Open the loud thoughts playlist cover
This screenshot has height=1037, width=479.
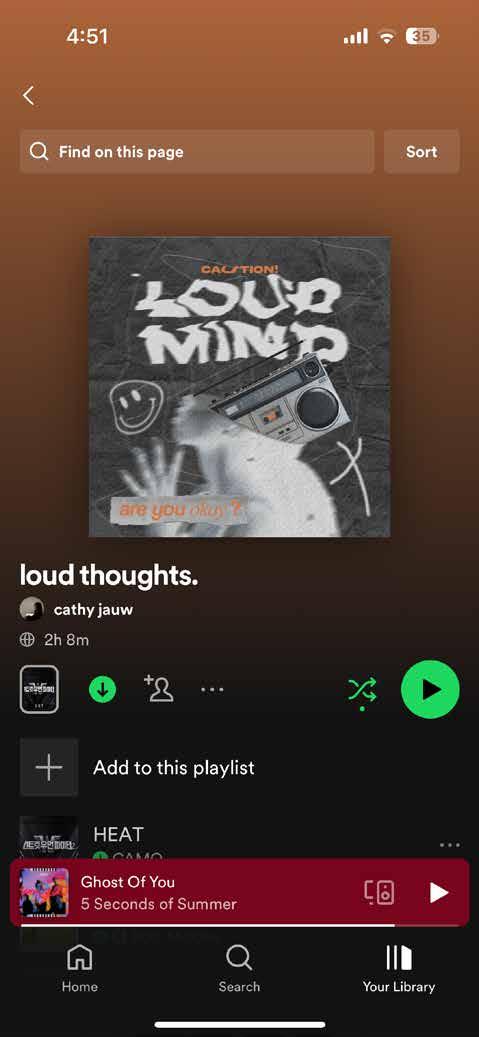(240, 387)
